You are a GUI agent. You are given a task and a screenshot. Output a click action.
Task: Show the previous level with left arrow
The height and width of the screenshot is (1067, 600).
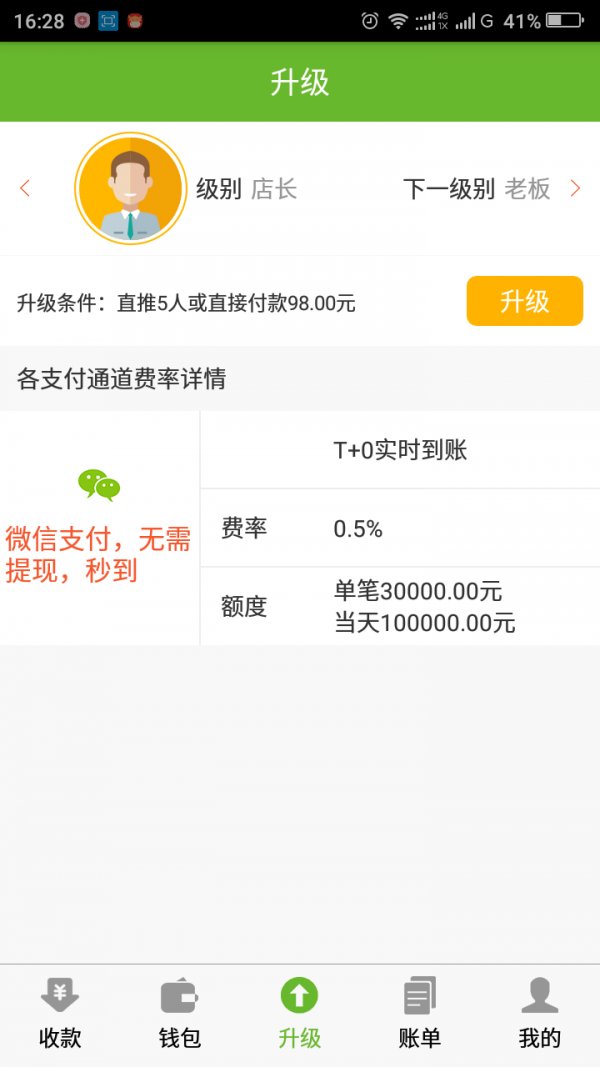click(26, 188)
